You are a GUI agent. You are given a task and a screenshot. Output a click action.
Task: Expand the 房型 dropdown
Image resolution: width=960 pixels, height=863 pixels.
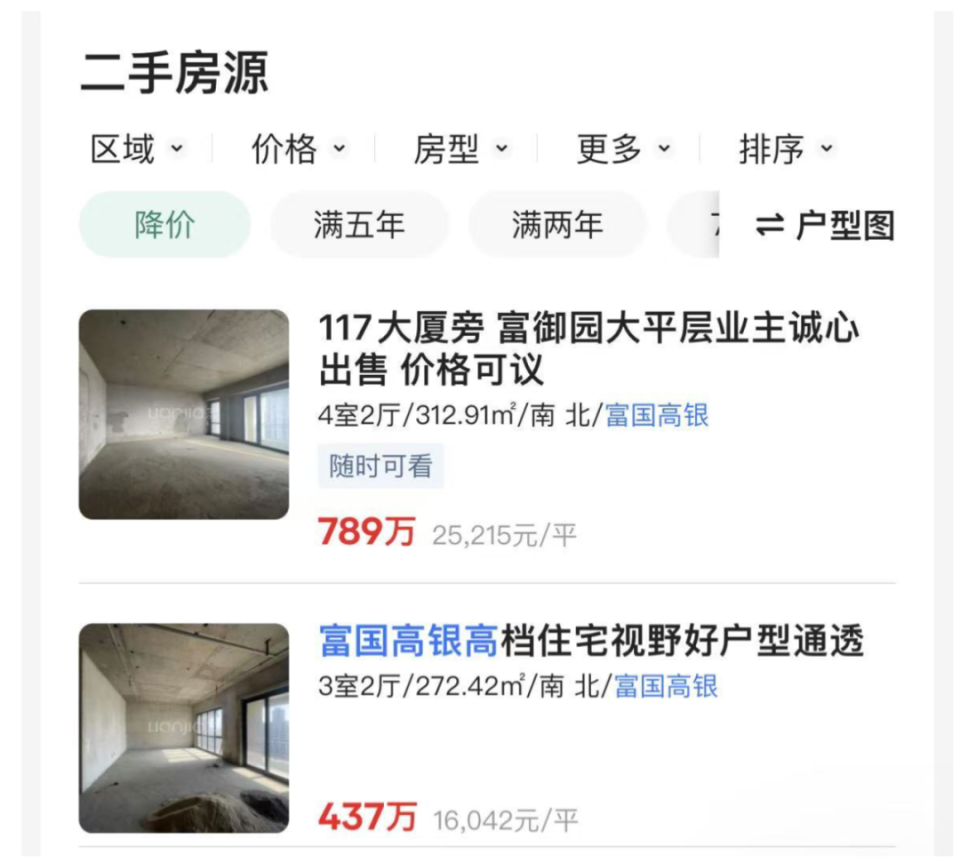461,149
